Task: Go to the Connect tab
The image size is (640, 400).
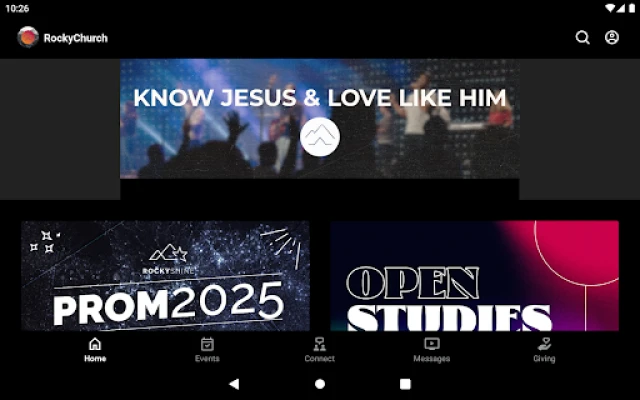Action: pos(319,350)
